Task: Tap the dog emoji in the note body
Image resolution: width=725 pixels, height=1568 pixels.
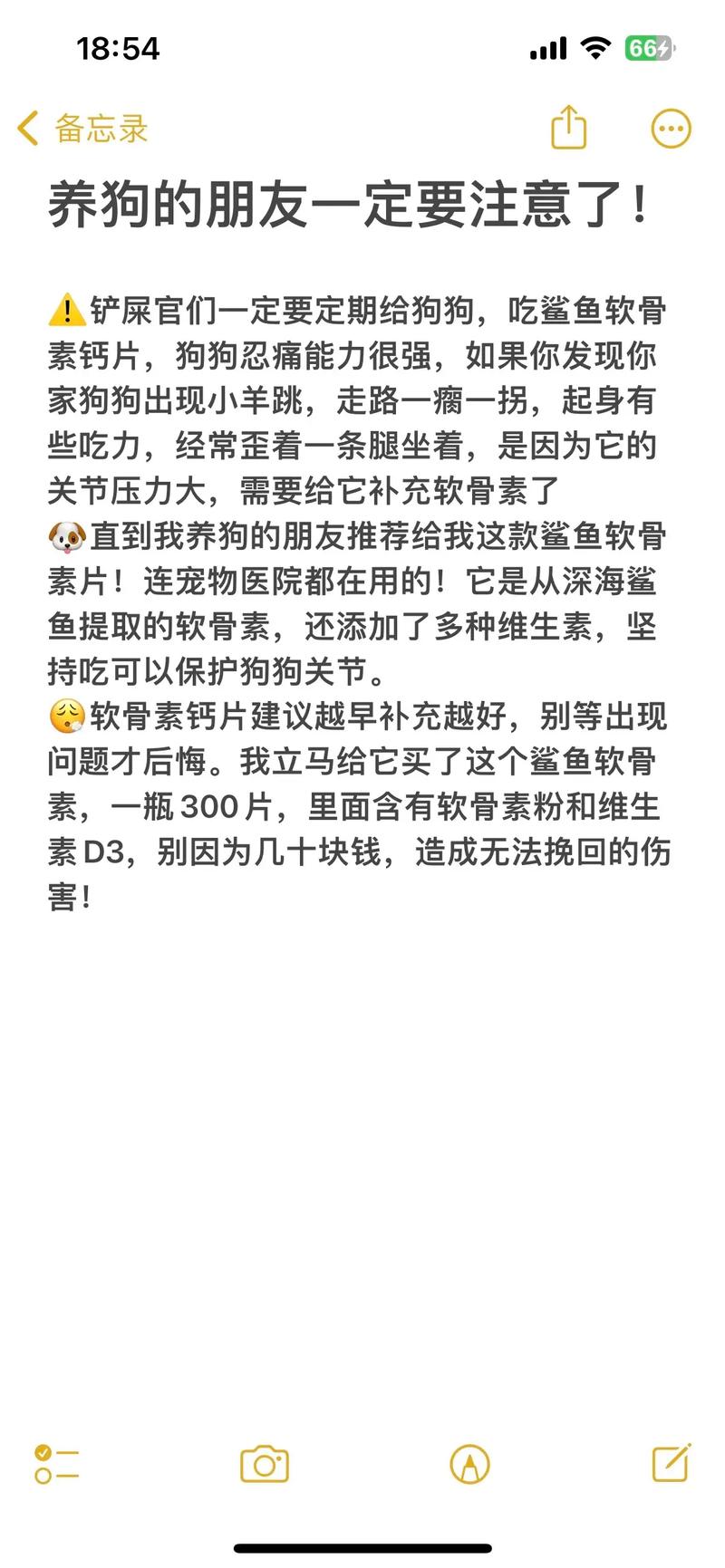Action: click(65, 536)
